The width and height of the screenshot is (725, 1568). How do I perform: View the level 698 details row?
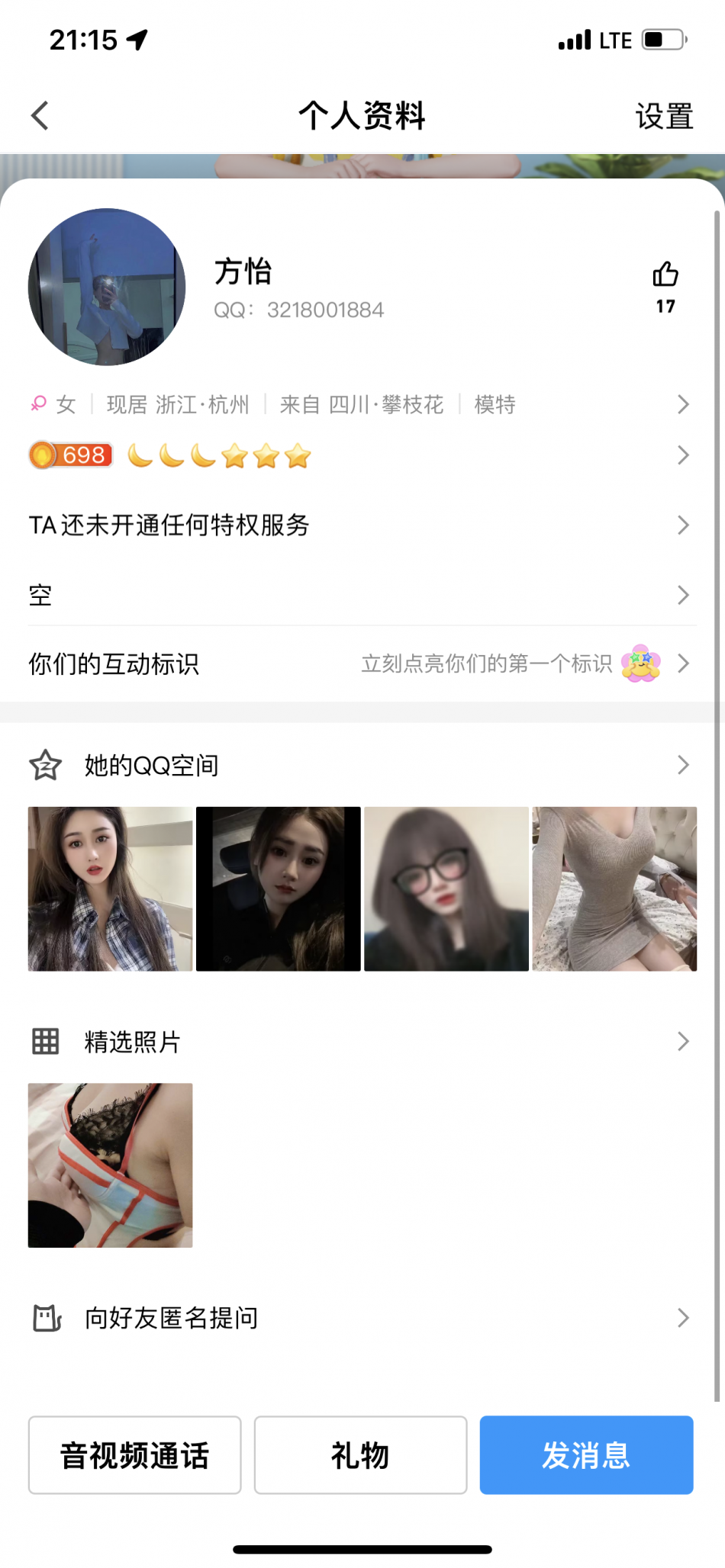point(359,456)
